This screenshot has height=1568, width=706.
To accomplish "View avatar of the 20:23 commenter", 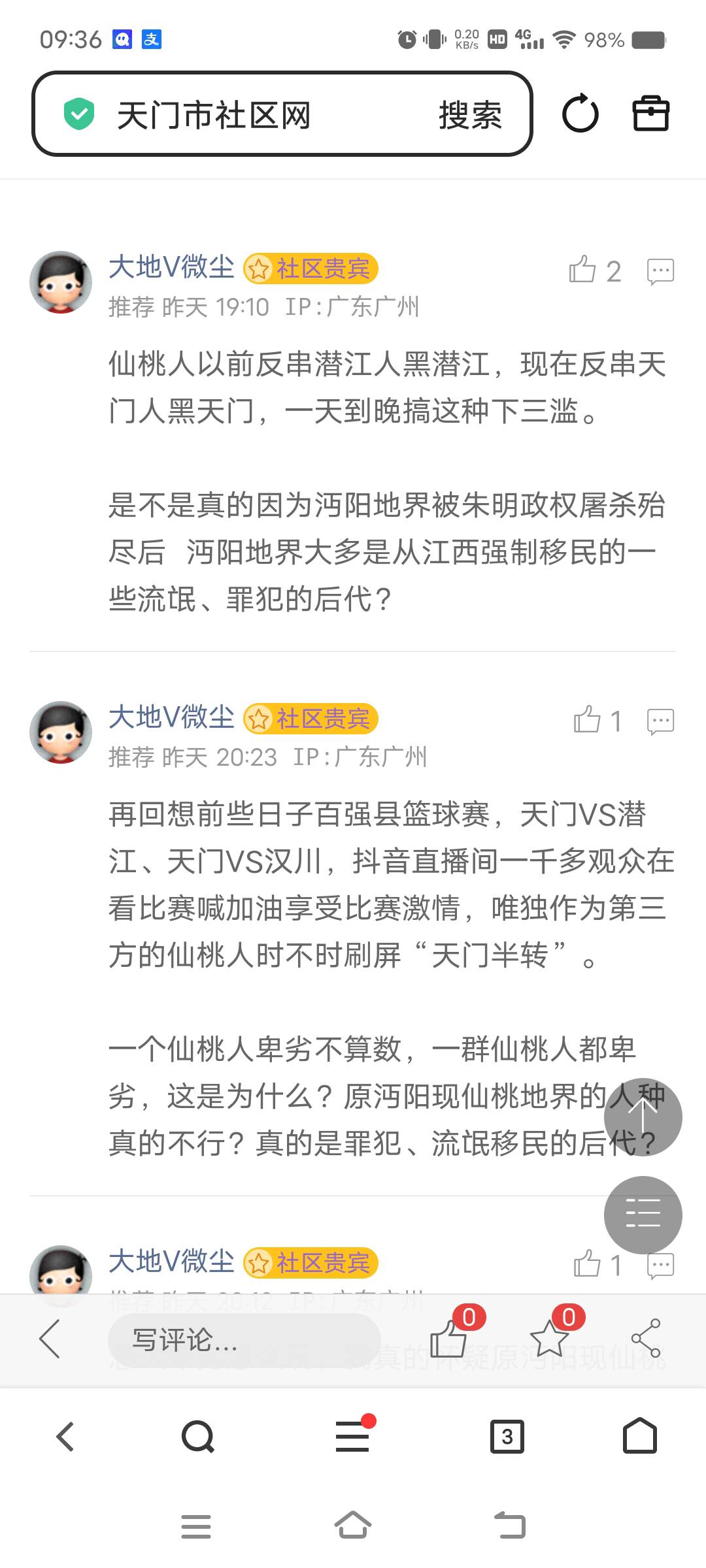I will [x=61, y=732].
